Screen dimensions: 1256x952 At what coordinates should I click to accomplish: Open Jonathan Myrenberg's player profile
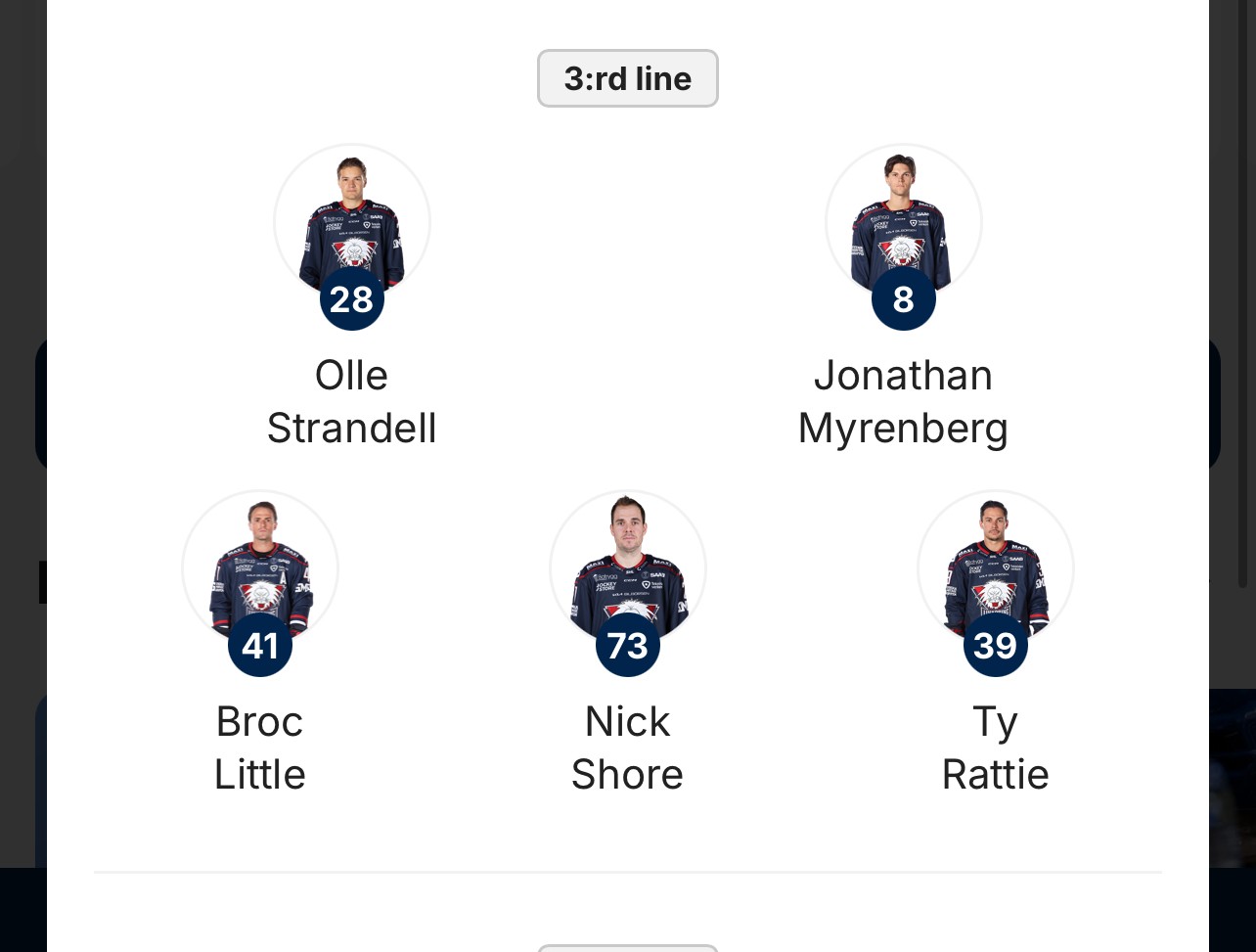coord(903,225)
